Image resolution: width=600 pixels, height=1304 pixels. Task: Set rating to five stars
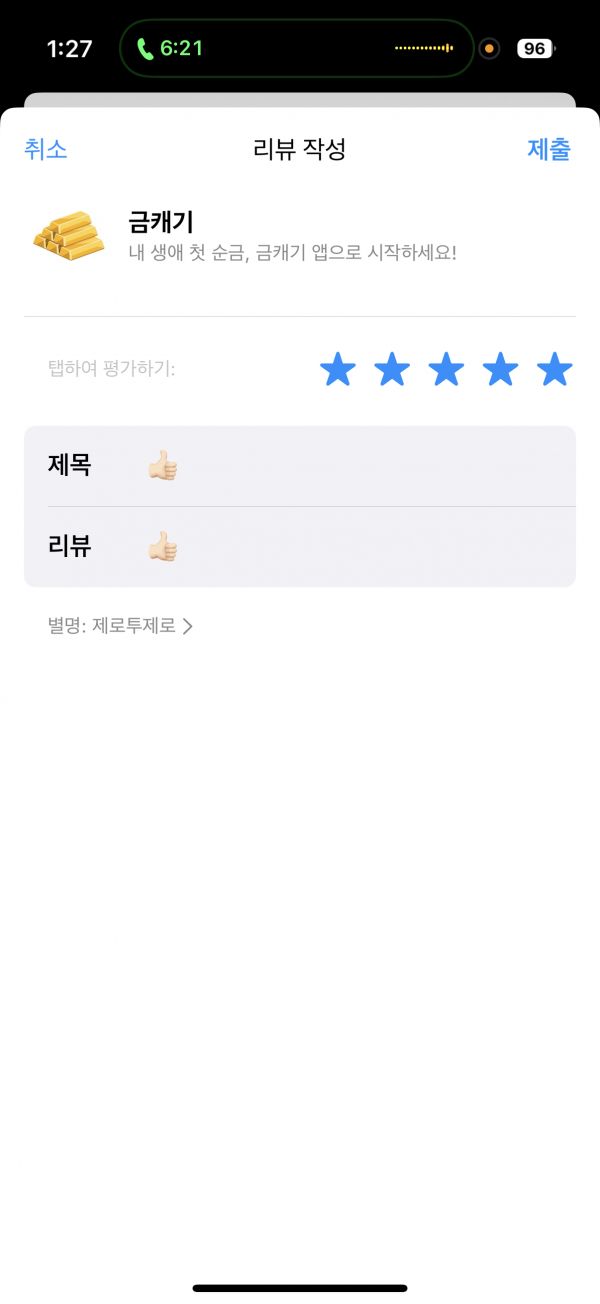click(x=554, y=370)
